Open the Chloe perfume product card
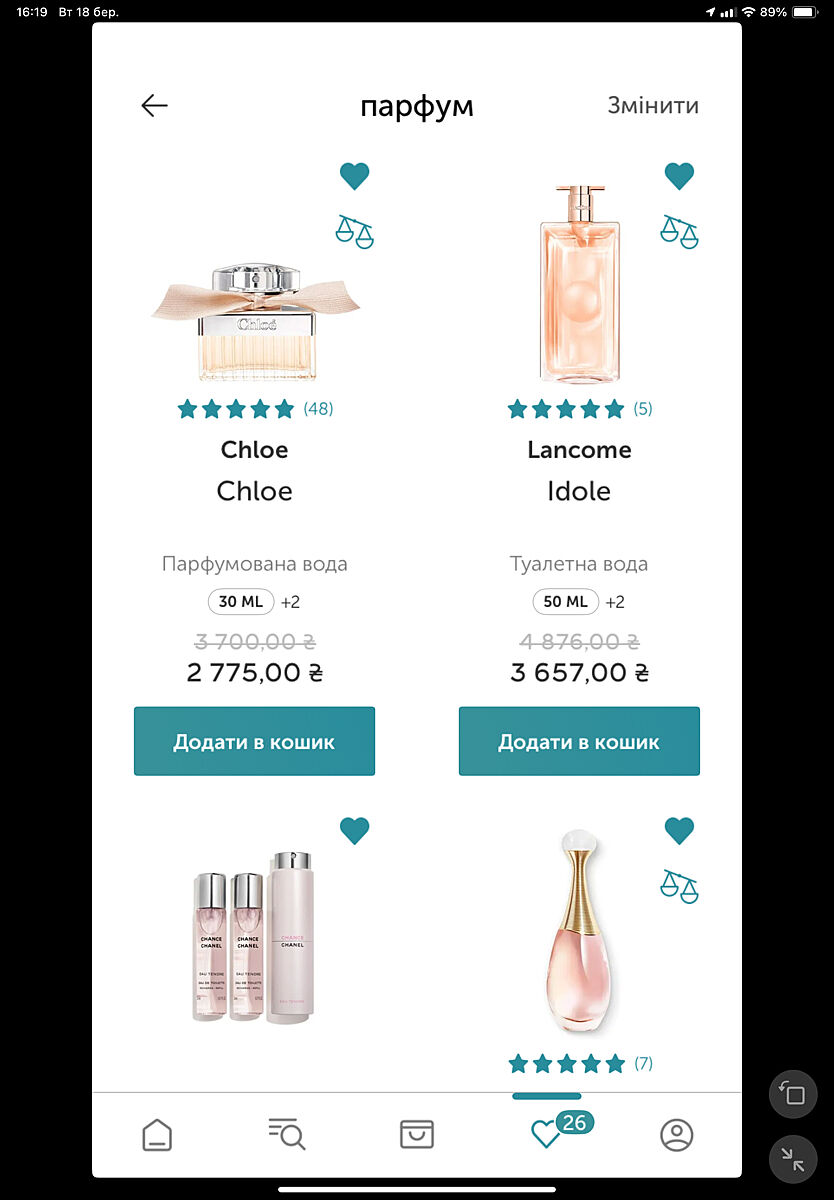This screenshot has width=834, height=1200. click(255, 323)
